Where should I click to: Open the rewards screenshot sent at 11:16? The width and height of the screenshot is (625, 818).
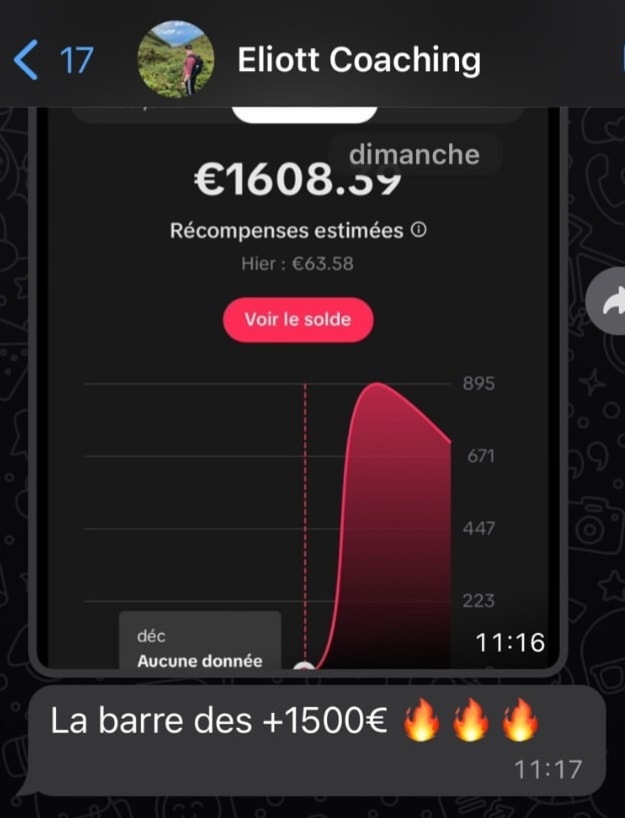pos(298,400)
